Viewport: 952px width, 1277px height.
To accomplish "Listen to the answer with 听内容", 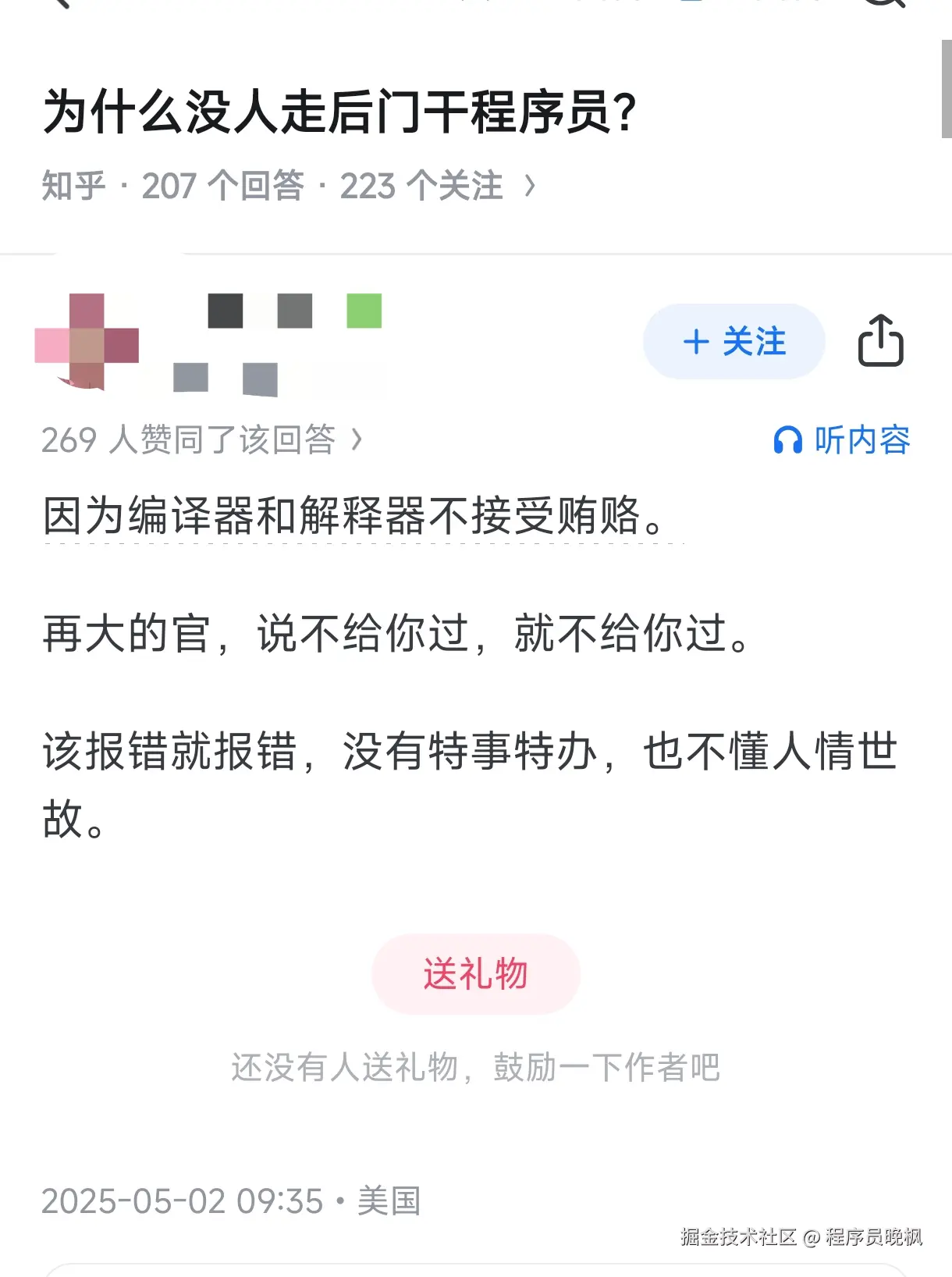I will 842,440.
